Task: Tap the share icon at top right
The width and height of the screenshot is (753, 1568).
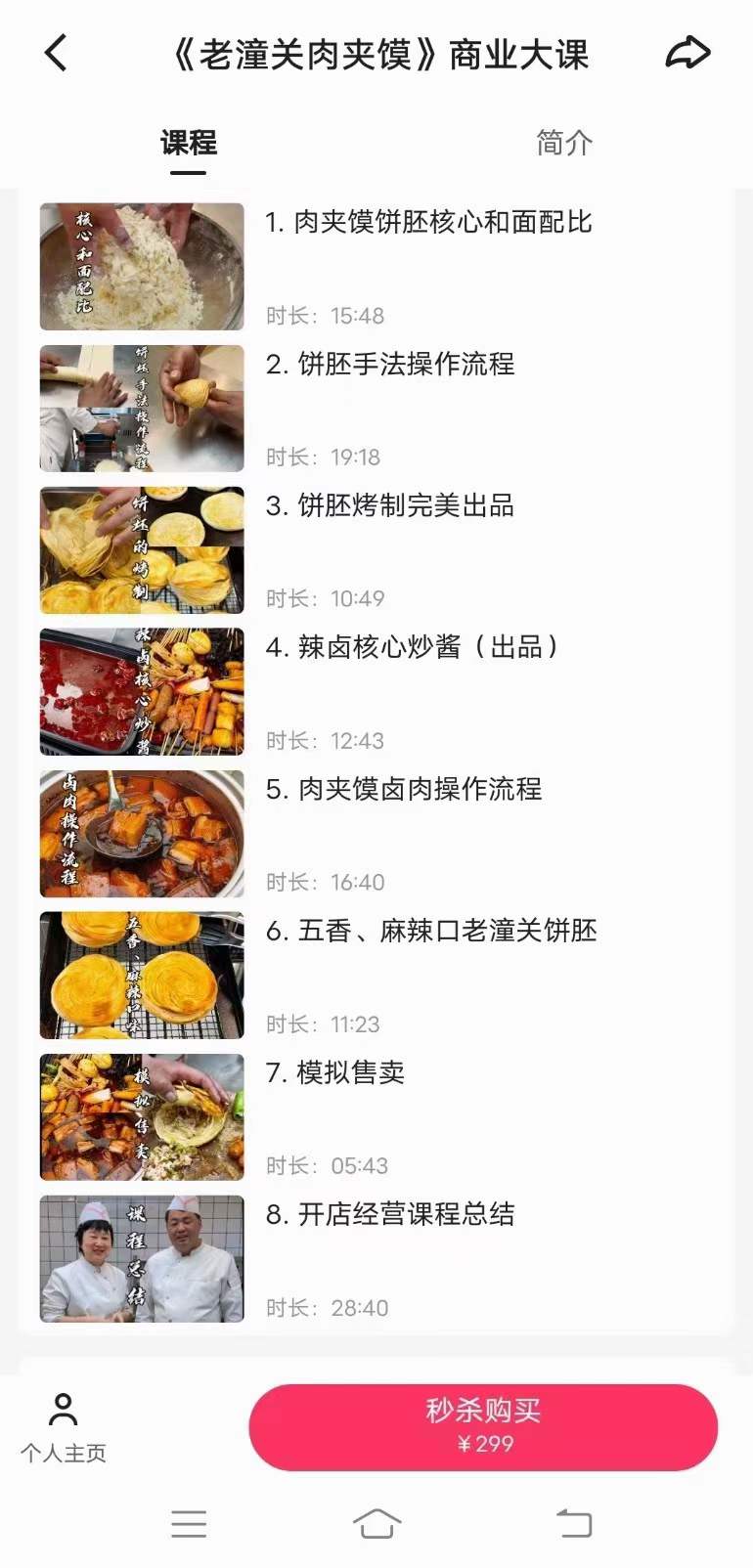Action: [x=688, y=54]
